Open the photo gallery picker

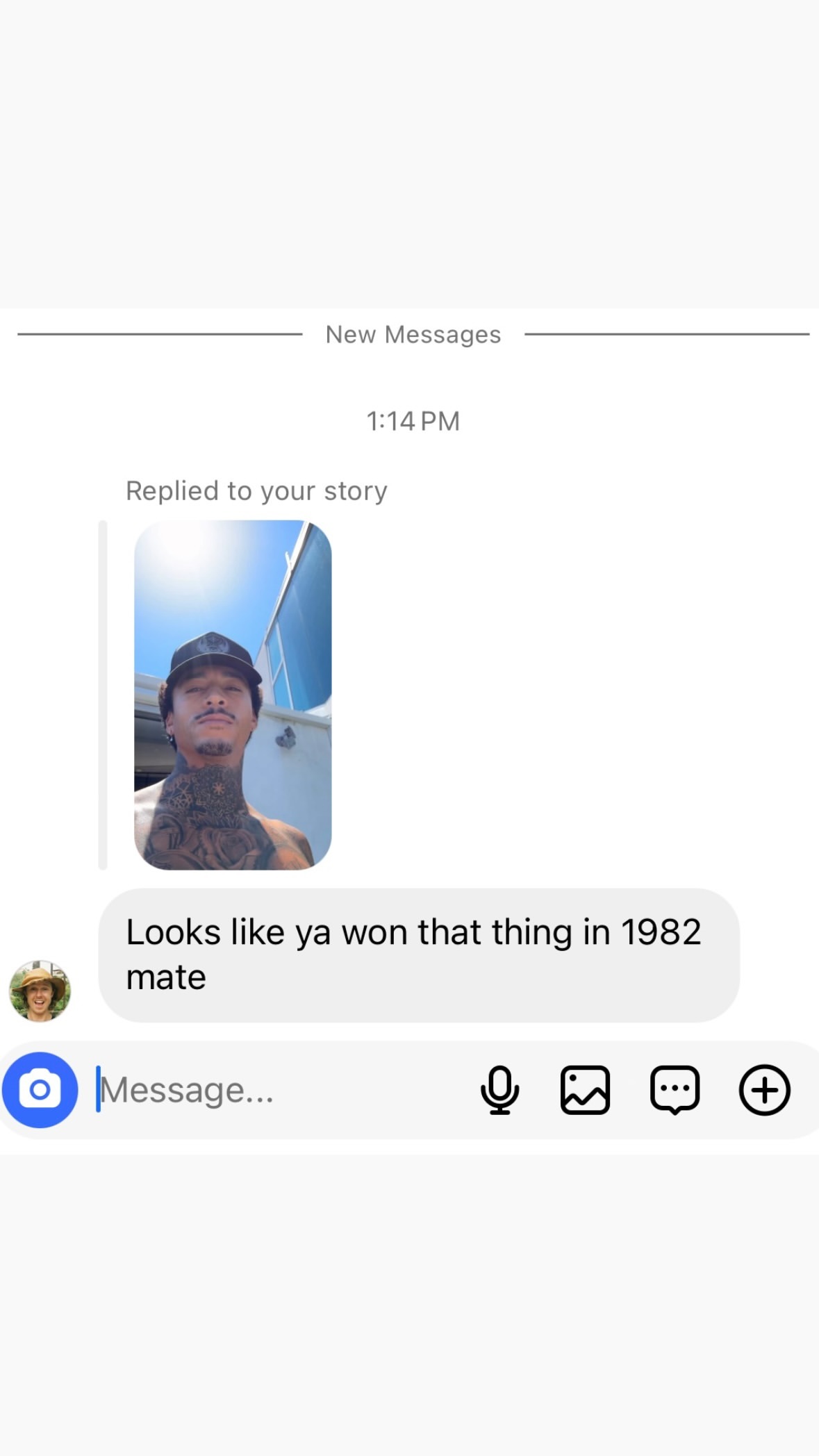[x=585, y=1089]
